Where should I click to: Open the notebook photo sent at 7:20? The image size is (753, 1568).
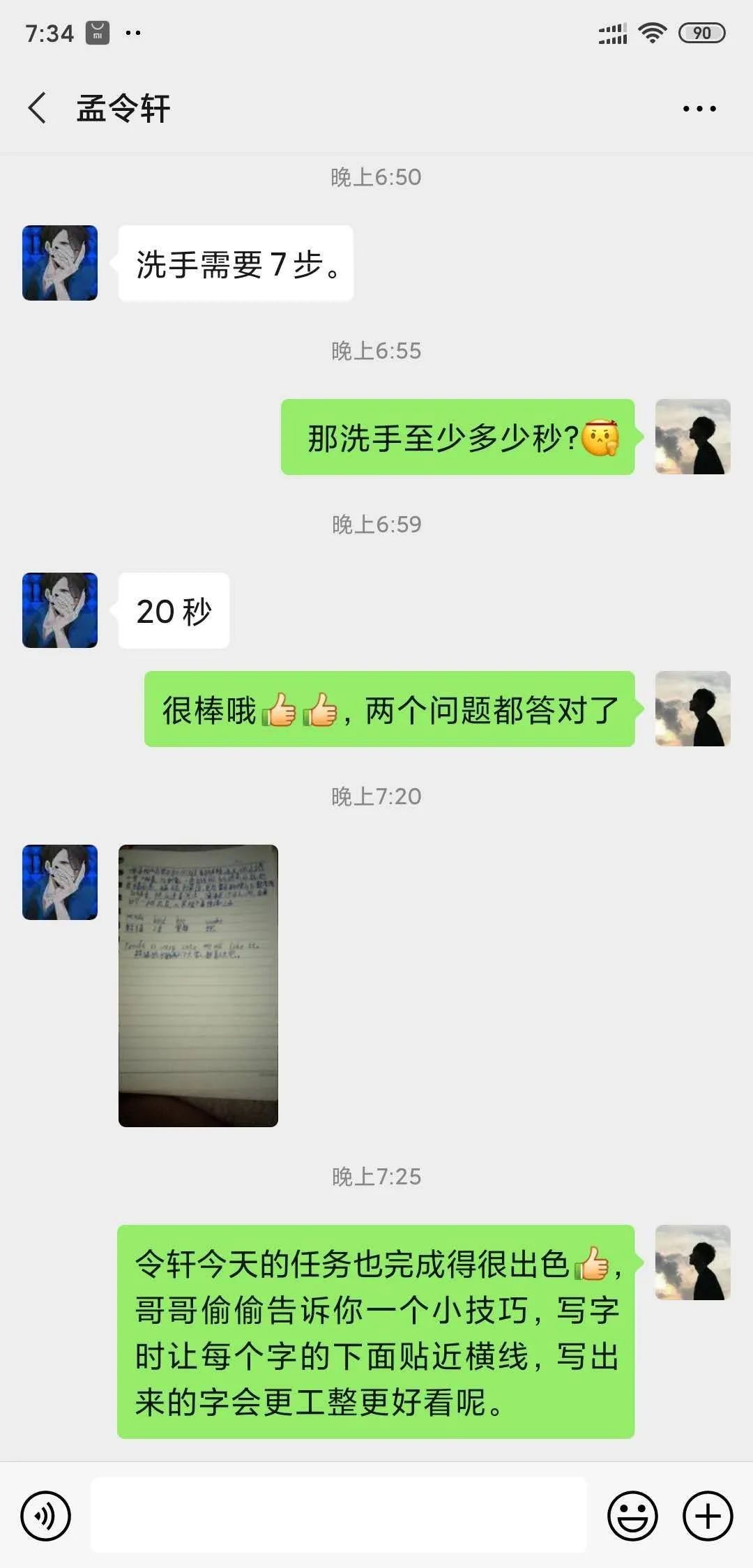click(x=198, y=985)
